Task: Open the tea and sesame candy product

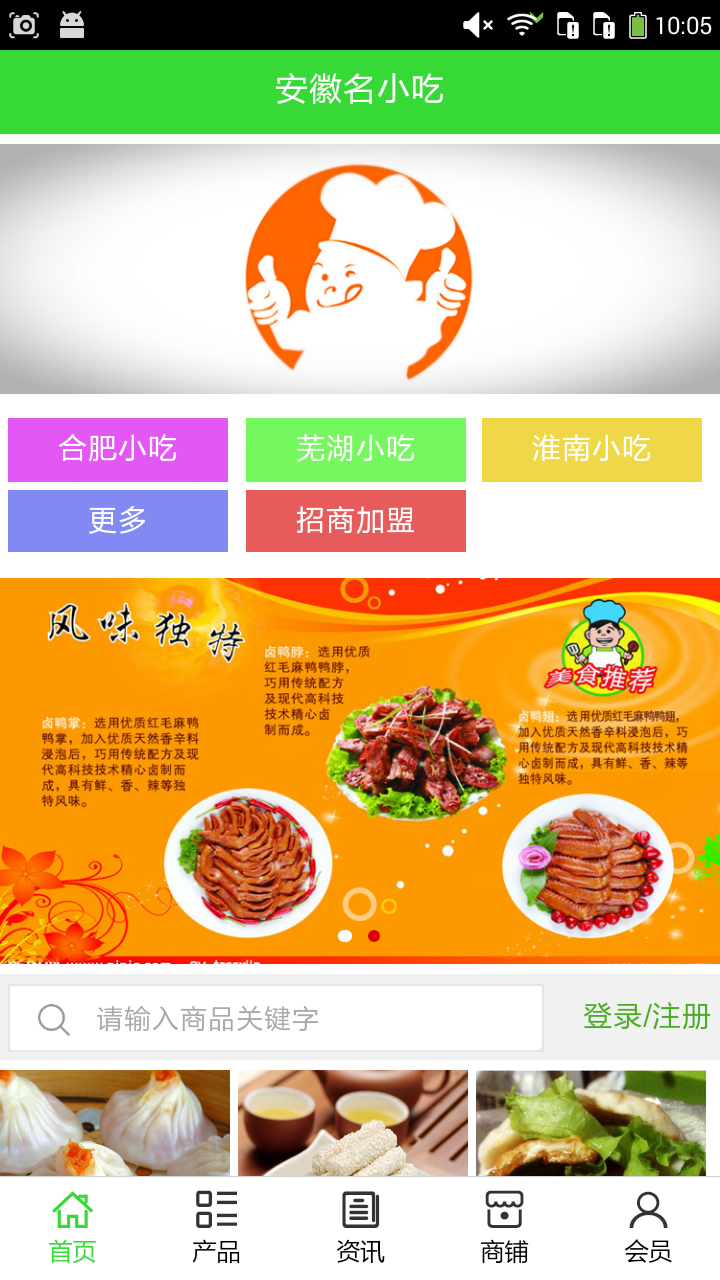Action: click(352, 1122)
